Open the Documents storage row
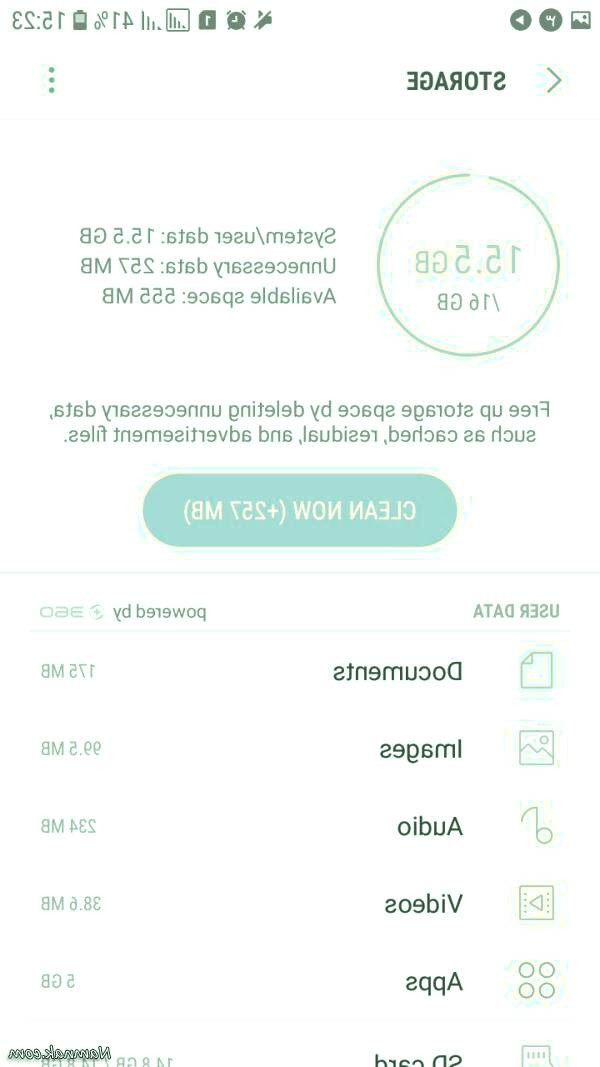 point(300,671)
